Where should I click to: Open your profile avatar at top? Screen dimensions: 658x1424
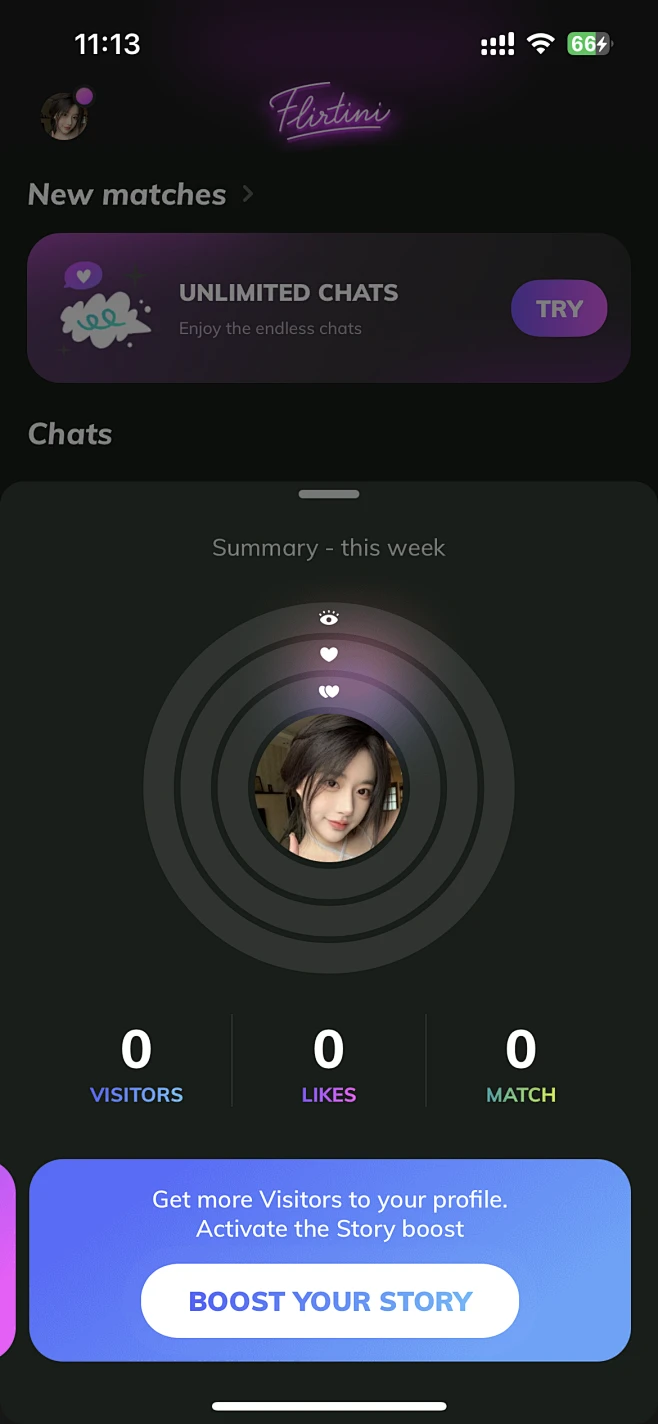click(x=65, y=116)
